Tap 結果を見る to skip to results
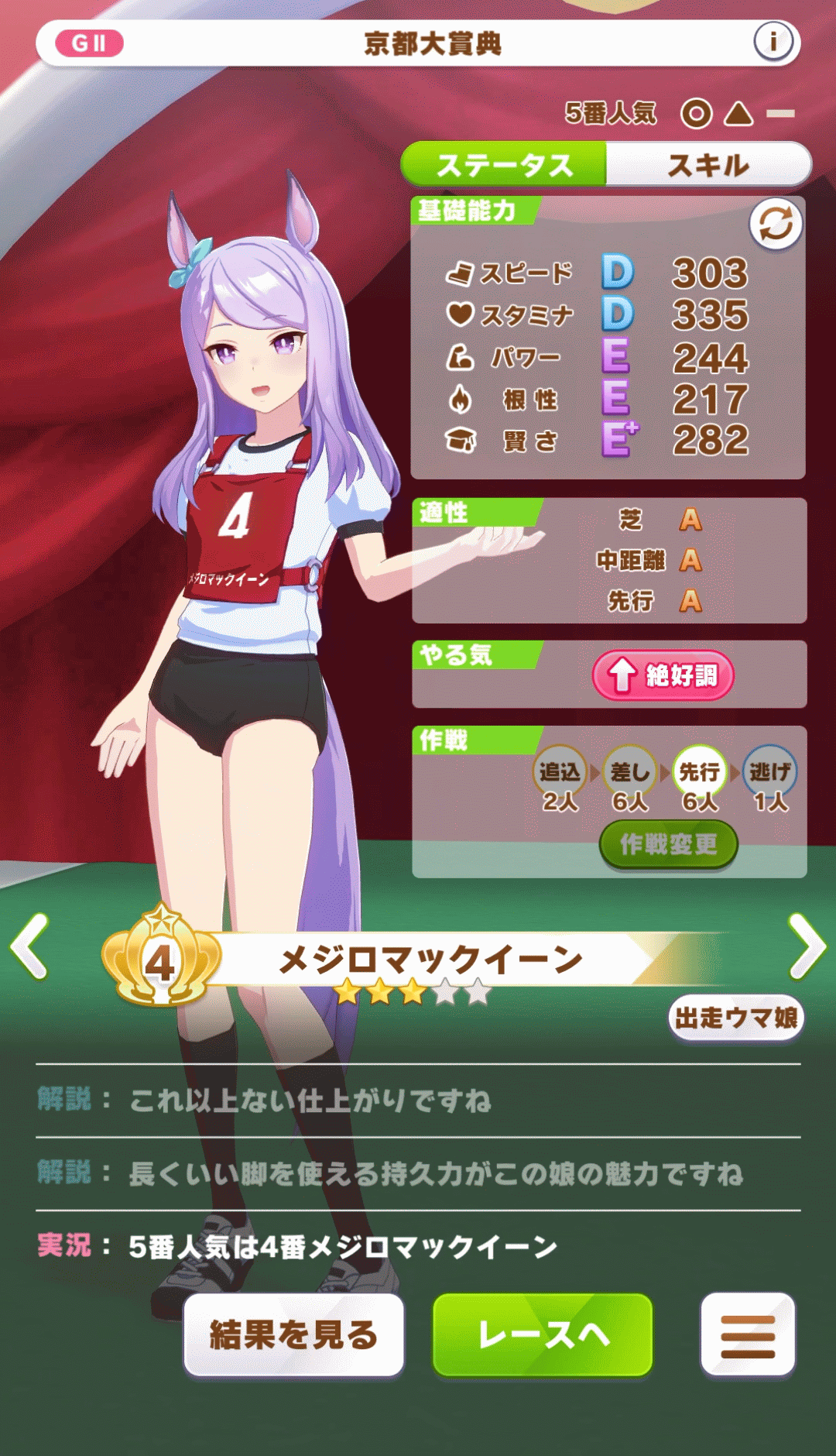This screenshot has height=1456, width=836. point(294,1334)
